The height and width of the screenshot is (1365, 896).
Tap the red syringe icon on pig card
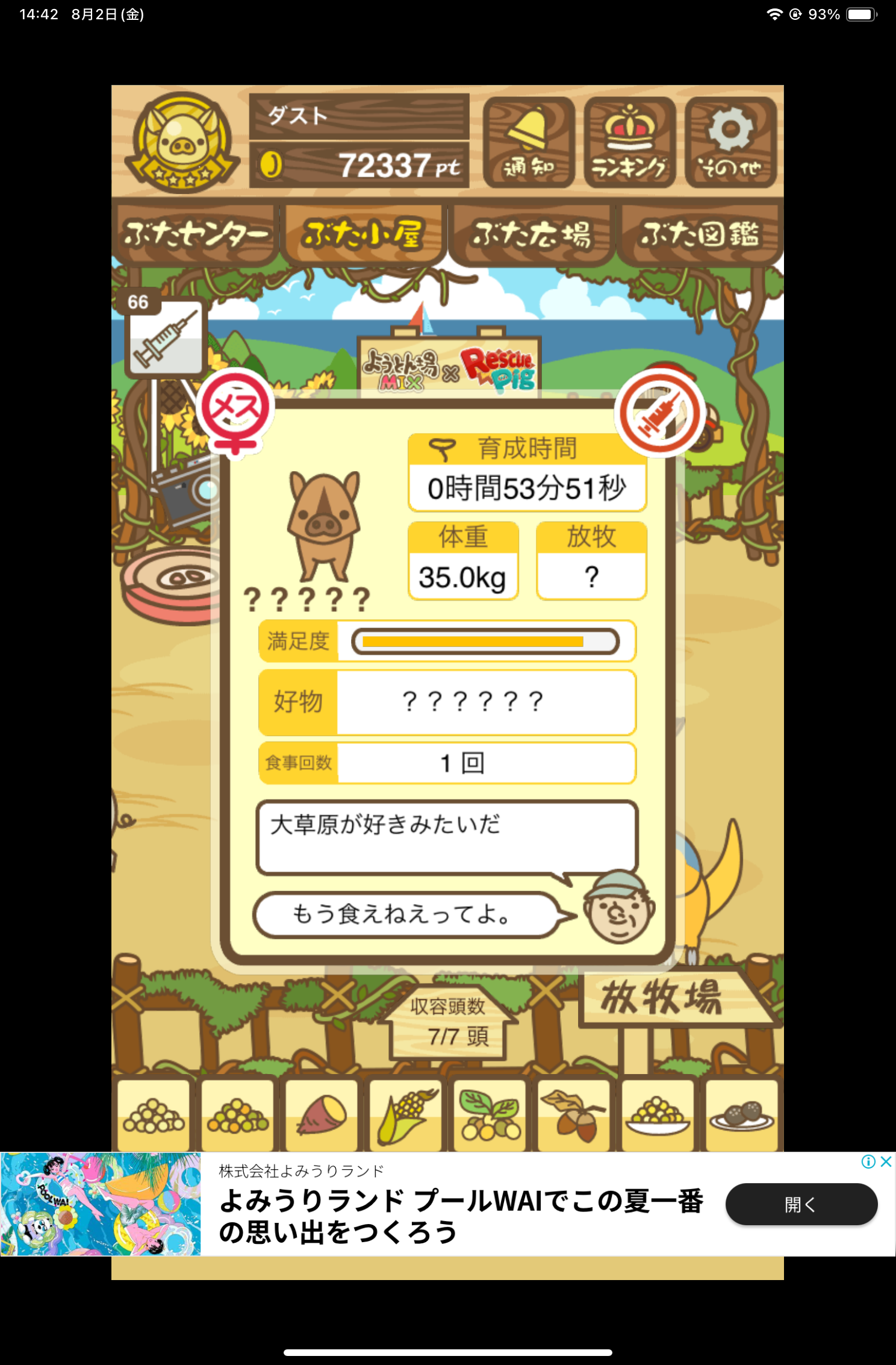(660, 413)
